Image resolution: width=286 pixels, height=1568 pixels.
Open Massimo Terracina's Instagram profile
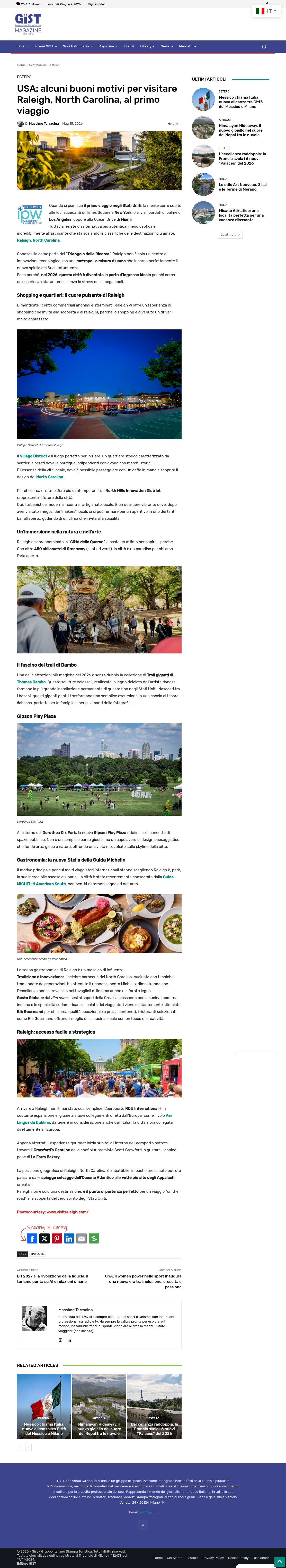pyautogui.click(x=60, y=1340)
